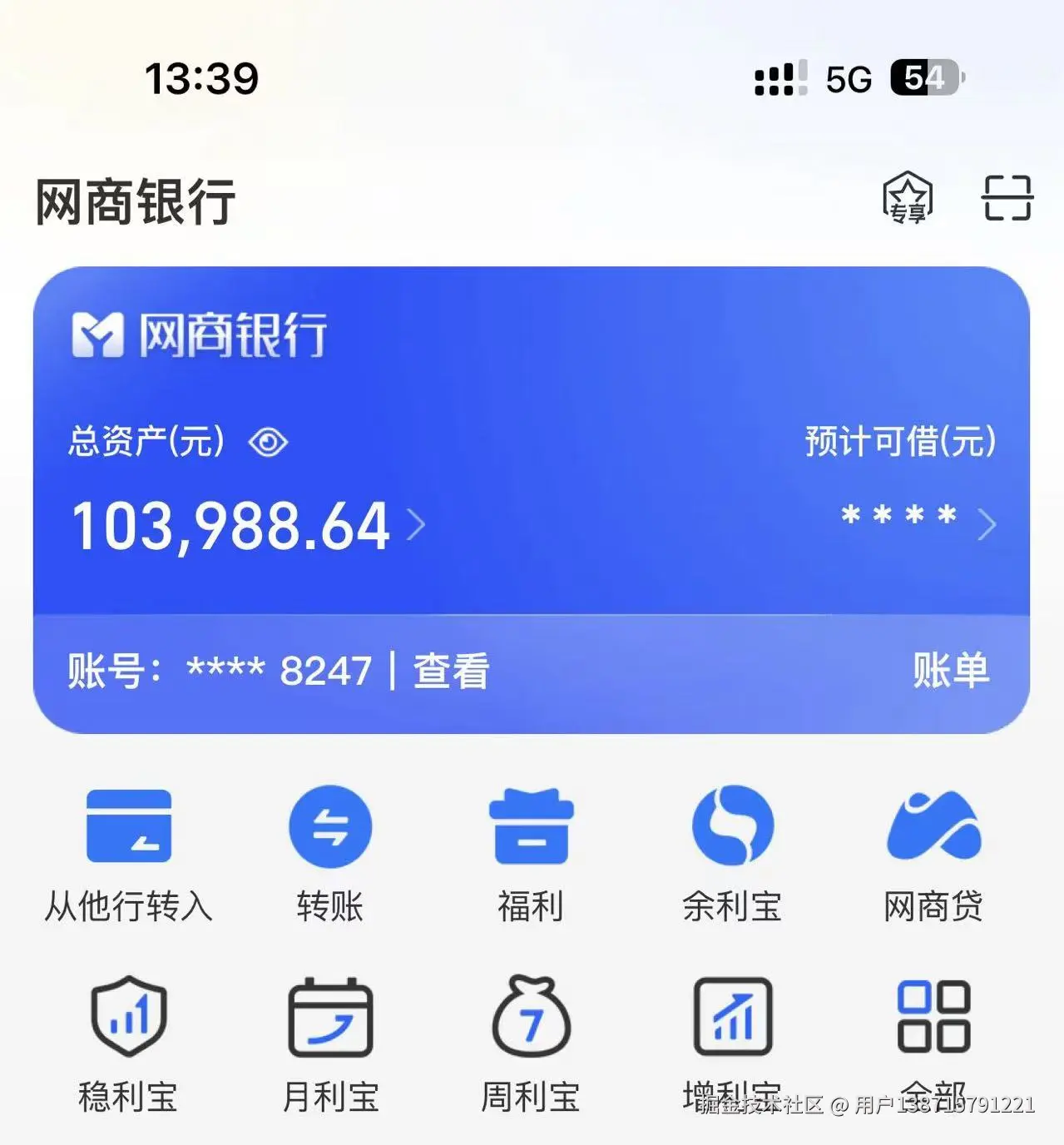Open 月利宝 product

330,1044
